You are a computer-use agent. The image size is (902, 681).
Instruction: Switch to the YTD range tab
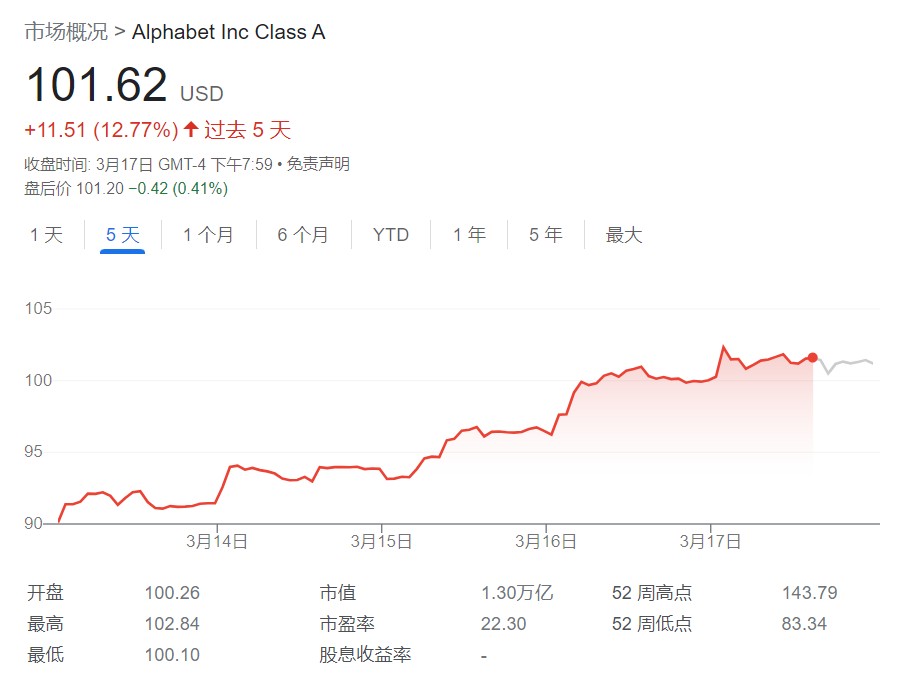pos(391,235)
